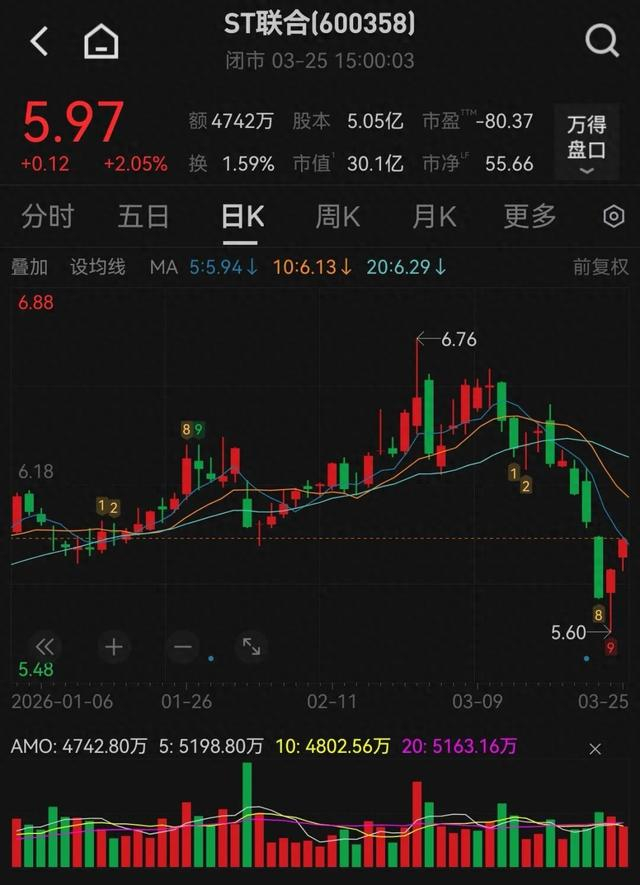Change the 前复权 price adjustment mode
640x885 pixels.
pyautogui.click(x=600, y=267)
